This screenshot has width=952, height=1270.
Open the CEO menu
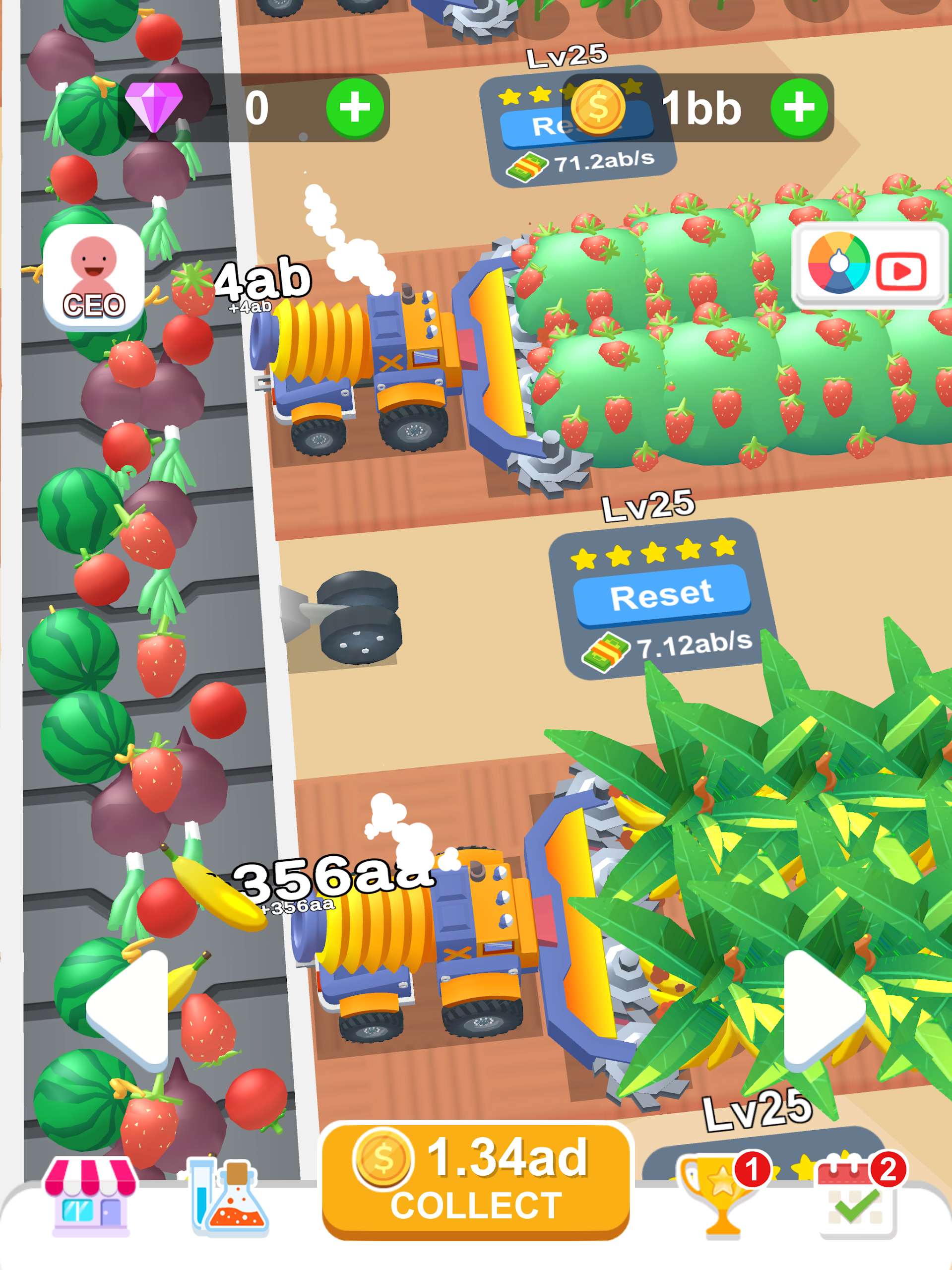click(94, 277)
